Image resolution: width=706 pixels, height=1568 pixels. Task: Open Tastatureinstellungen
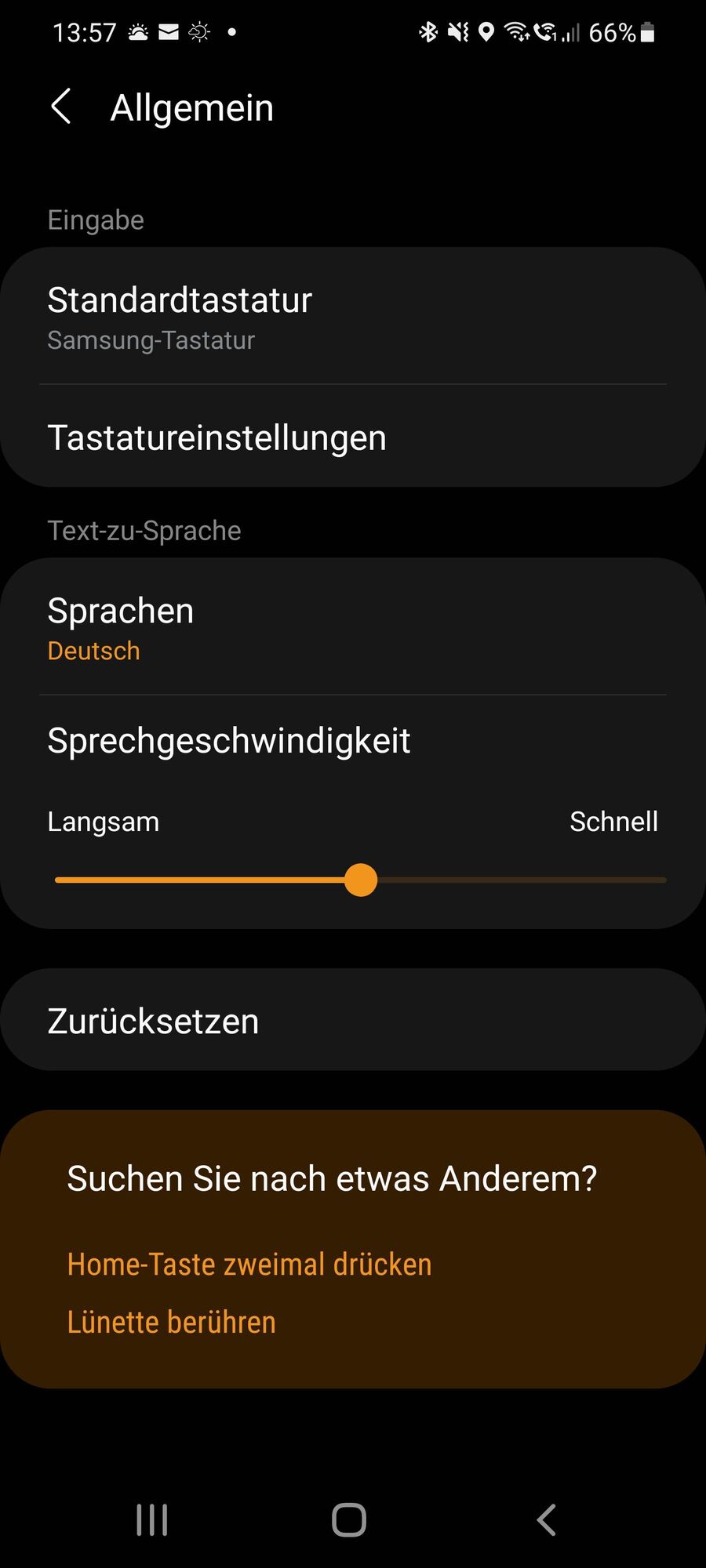353,437
